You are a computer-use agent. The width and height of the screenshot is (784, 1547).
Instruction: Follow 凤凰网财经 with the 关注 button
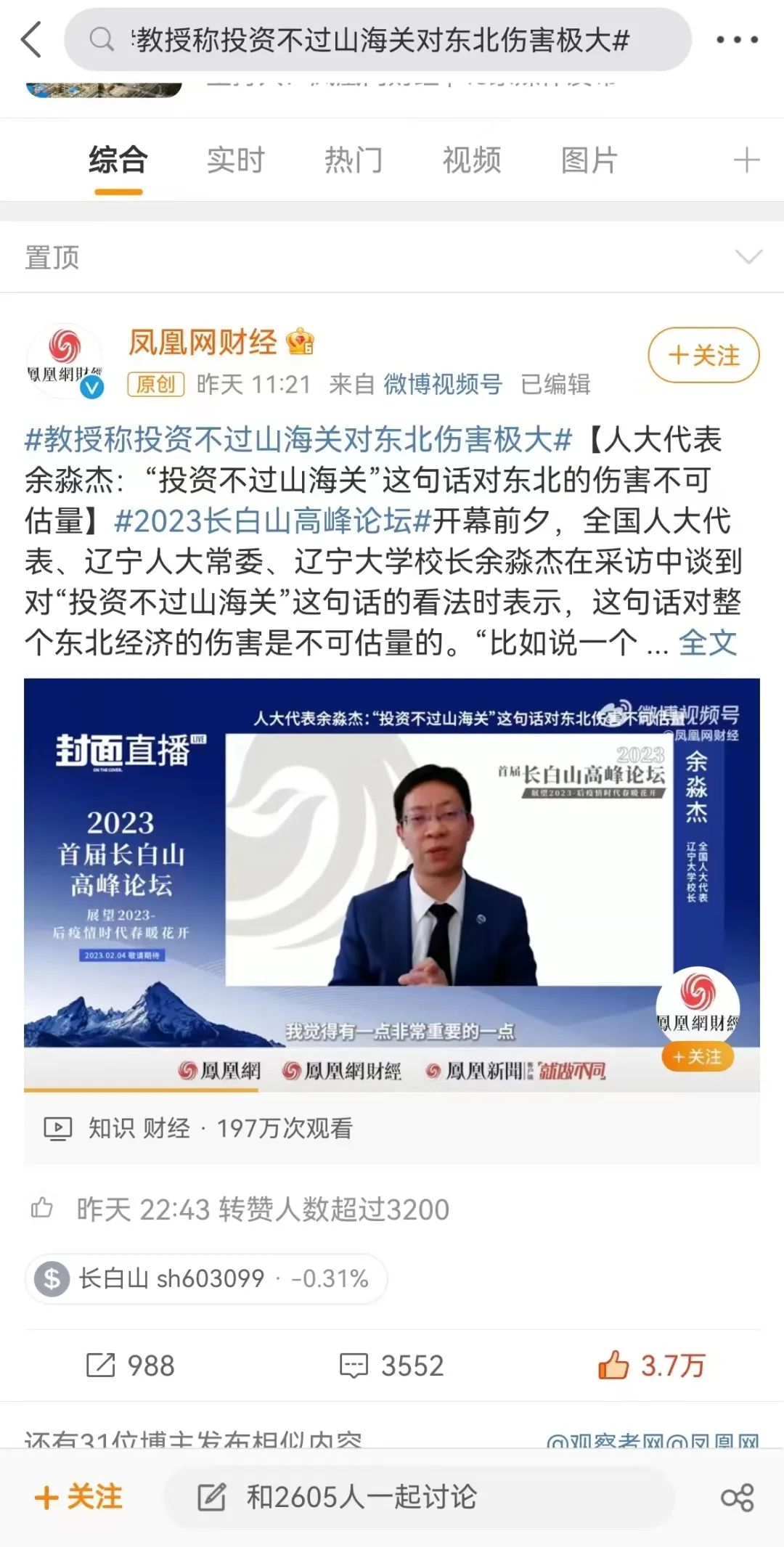point(703,355)
